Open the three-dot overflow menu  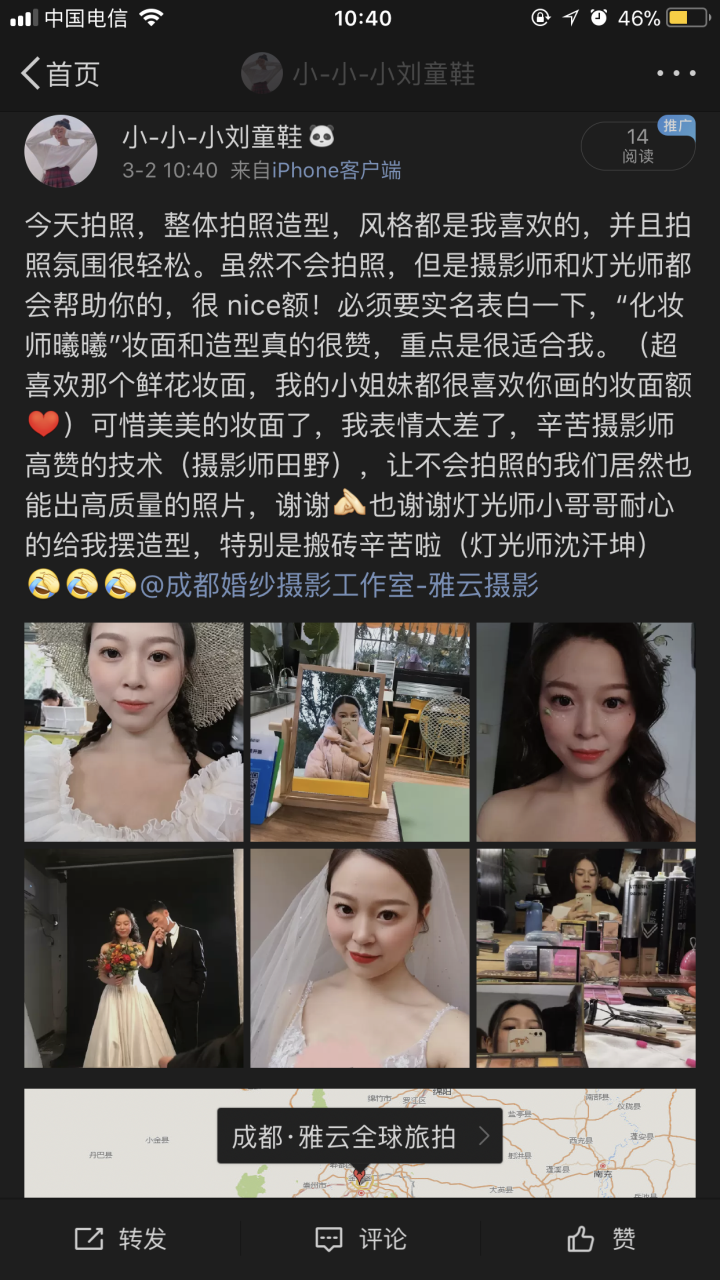(676, 74)
